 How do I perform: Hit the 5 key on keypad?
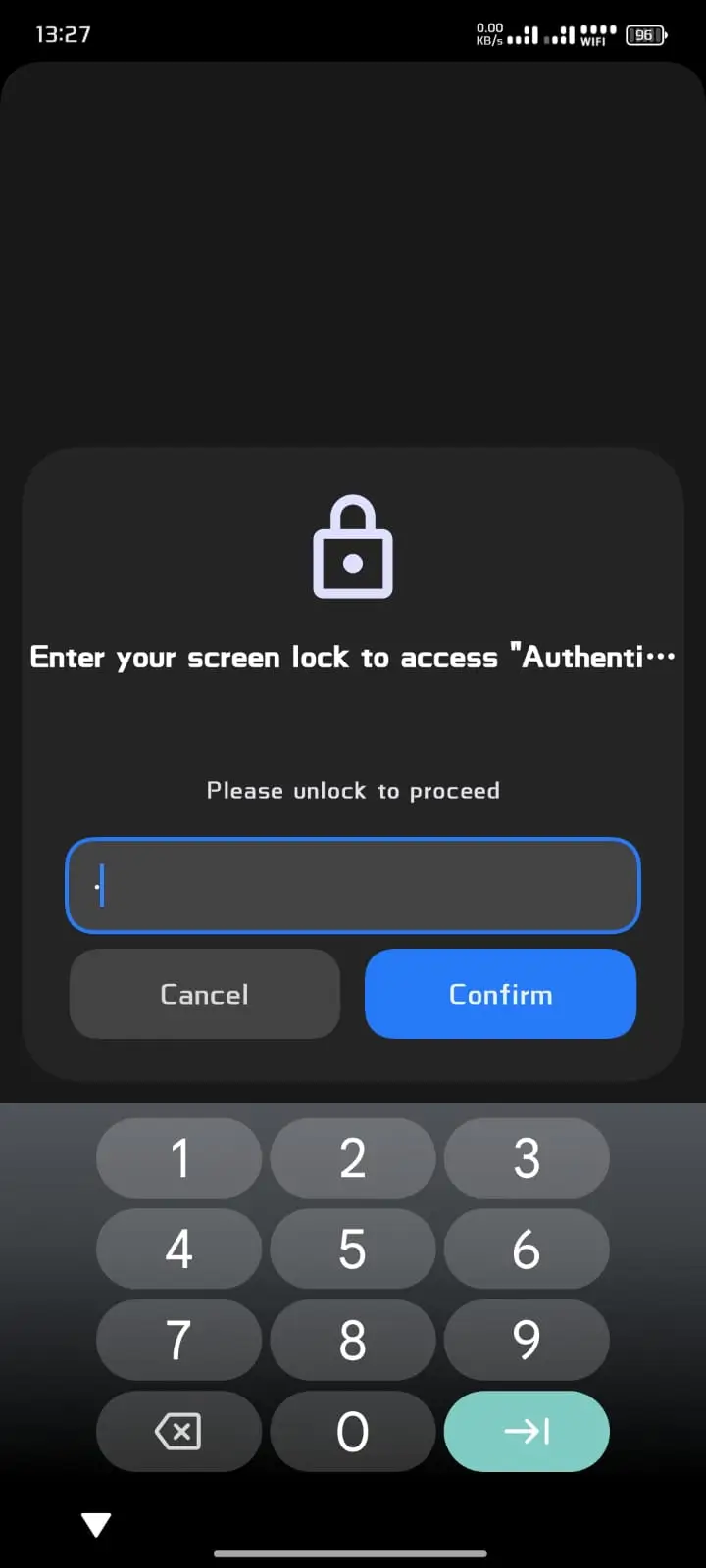(x=353, y=1249)
